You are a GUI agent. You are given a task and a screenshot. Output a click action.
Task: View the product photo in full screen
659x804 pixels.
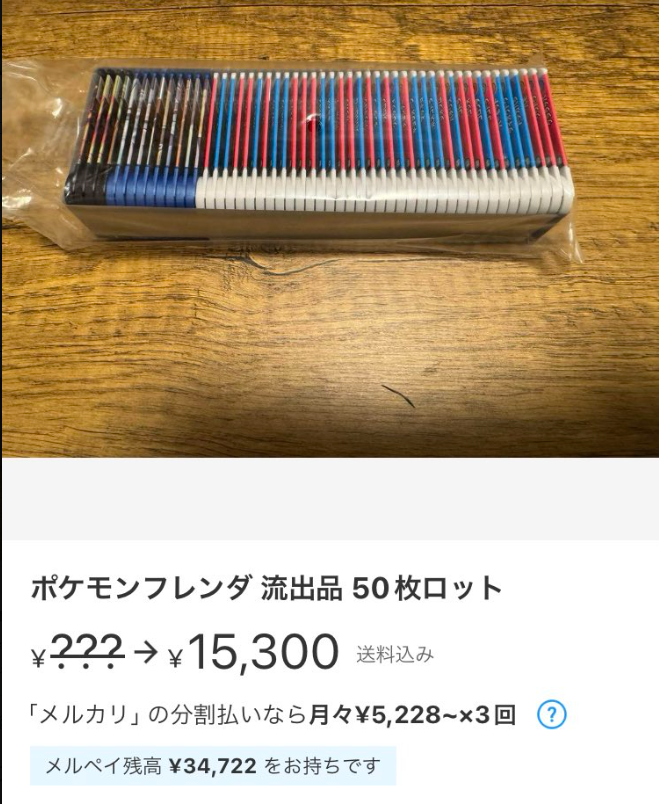click(x=329, y=229)
